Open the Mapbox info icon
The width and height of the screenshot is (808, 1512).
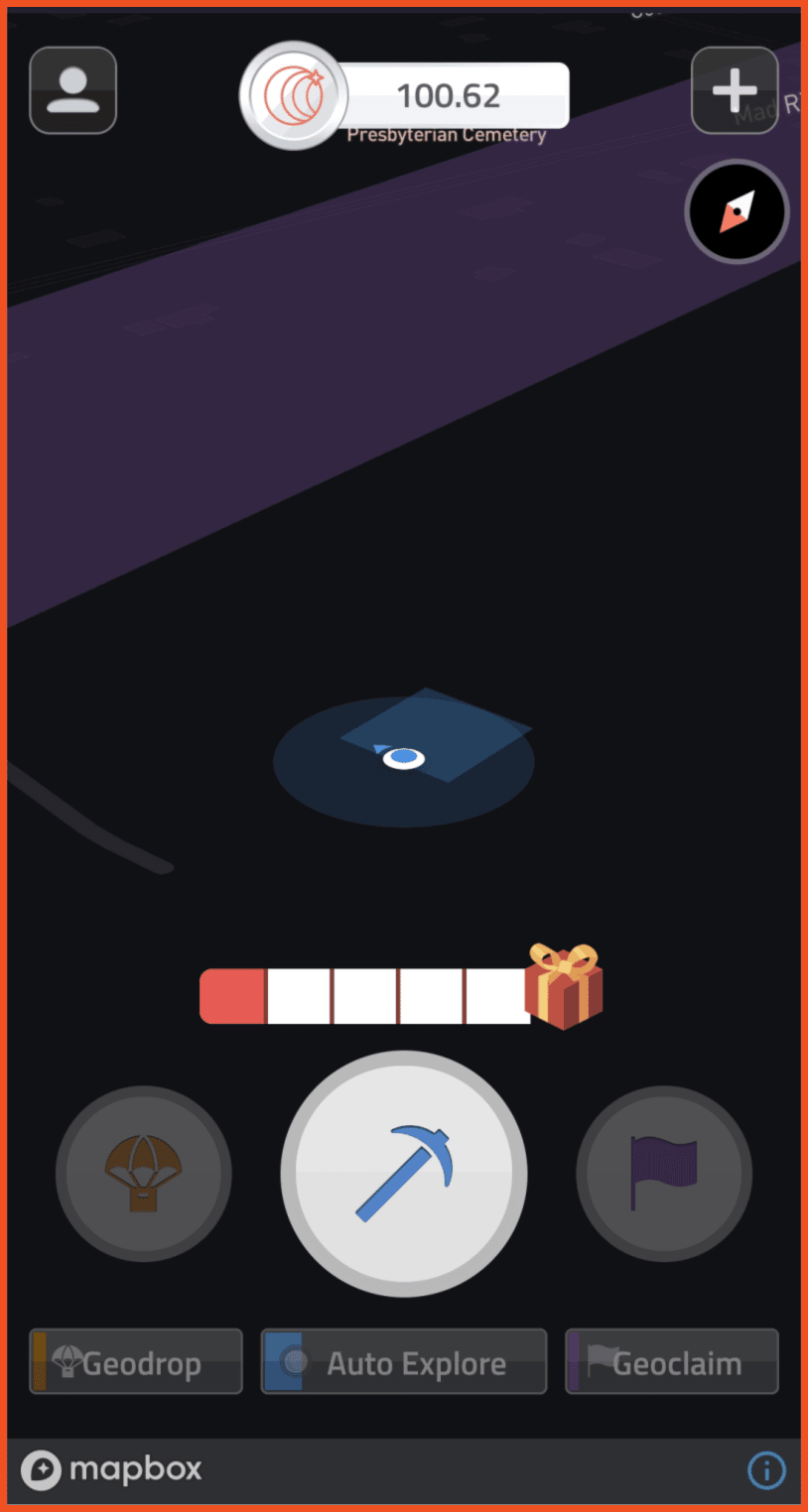[x=766, y=1470]
